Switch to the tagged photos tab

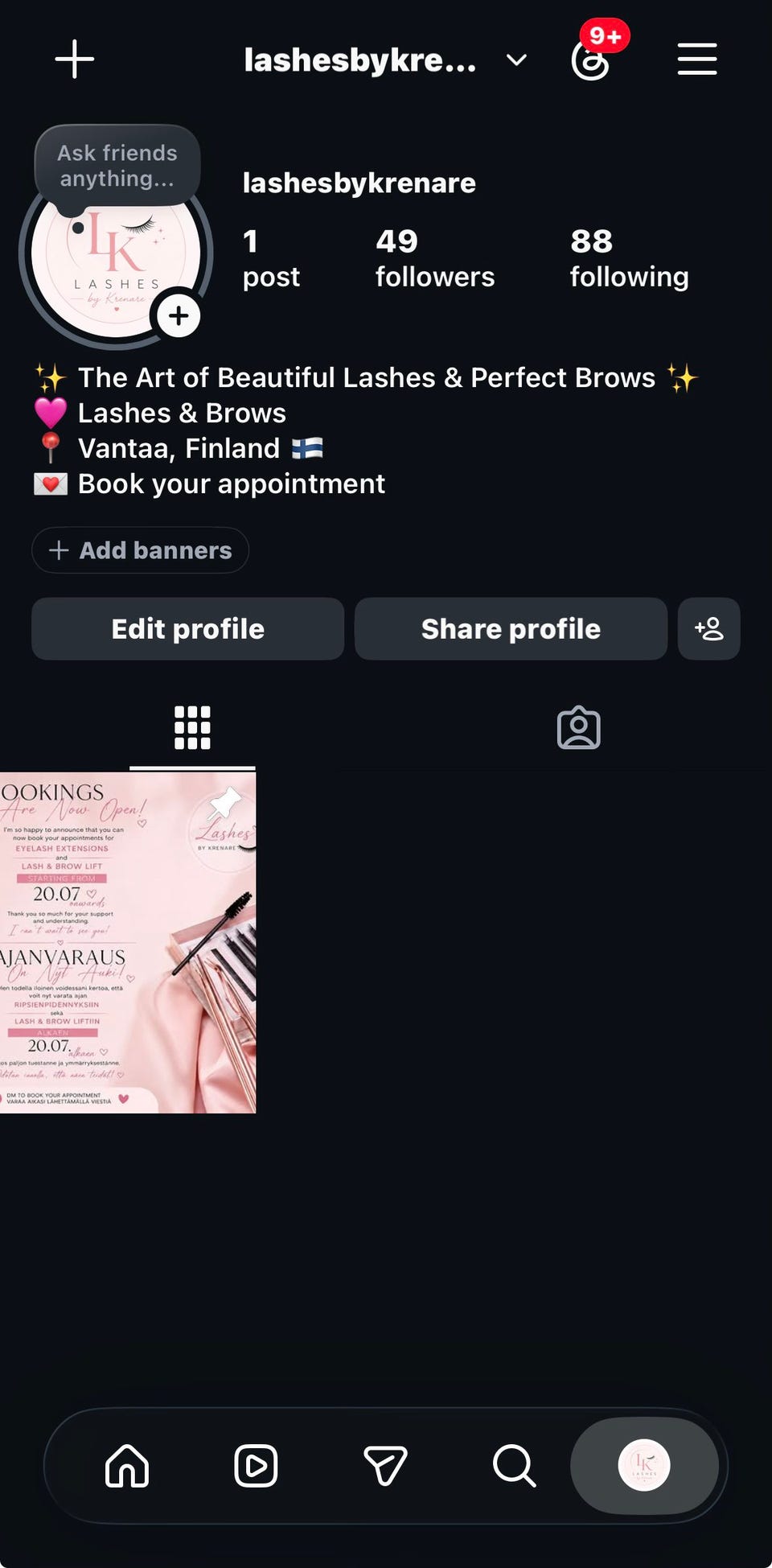[x=579, y=728]
